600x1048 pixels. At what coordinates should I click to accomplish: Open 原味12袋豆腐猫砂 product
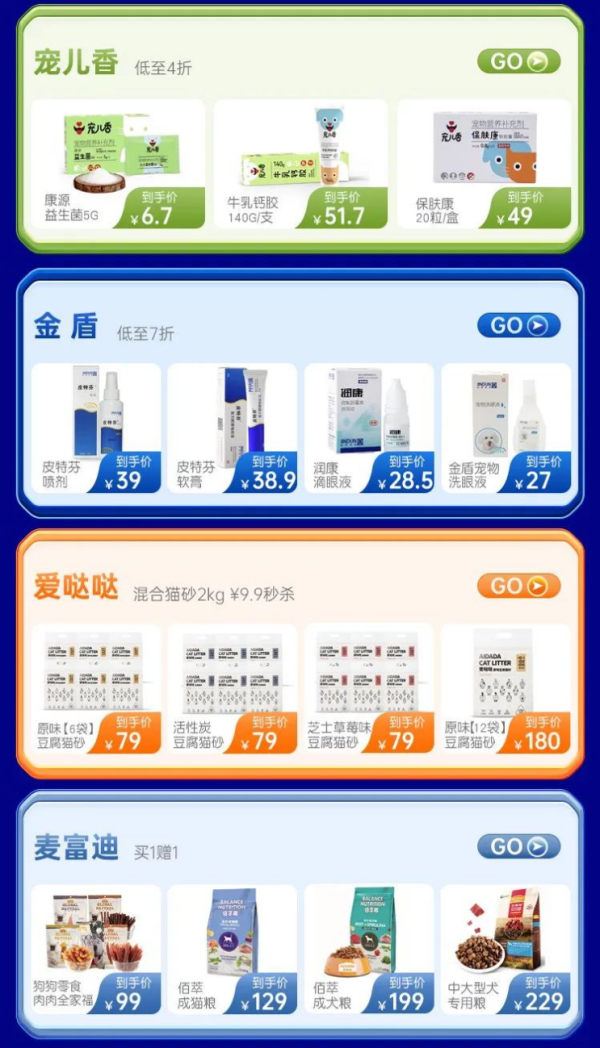tap(506, 689)
